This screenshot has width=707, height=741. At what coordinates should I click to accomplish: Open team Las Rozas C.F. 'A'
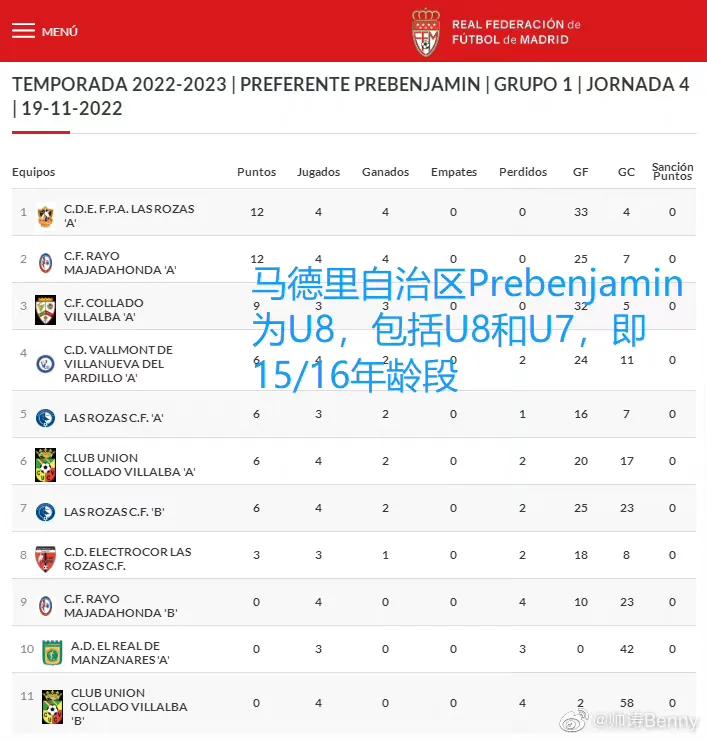113,418
